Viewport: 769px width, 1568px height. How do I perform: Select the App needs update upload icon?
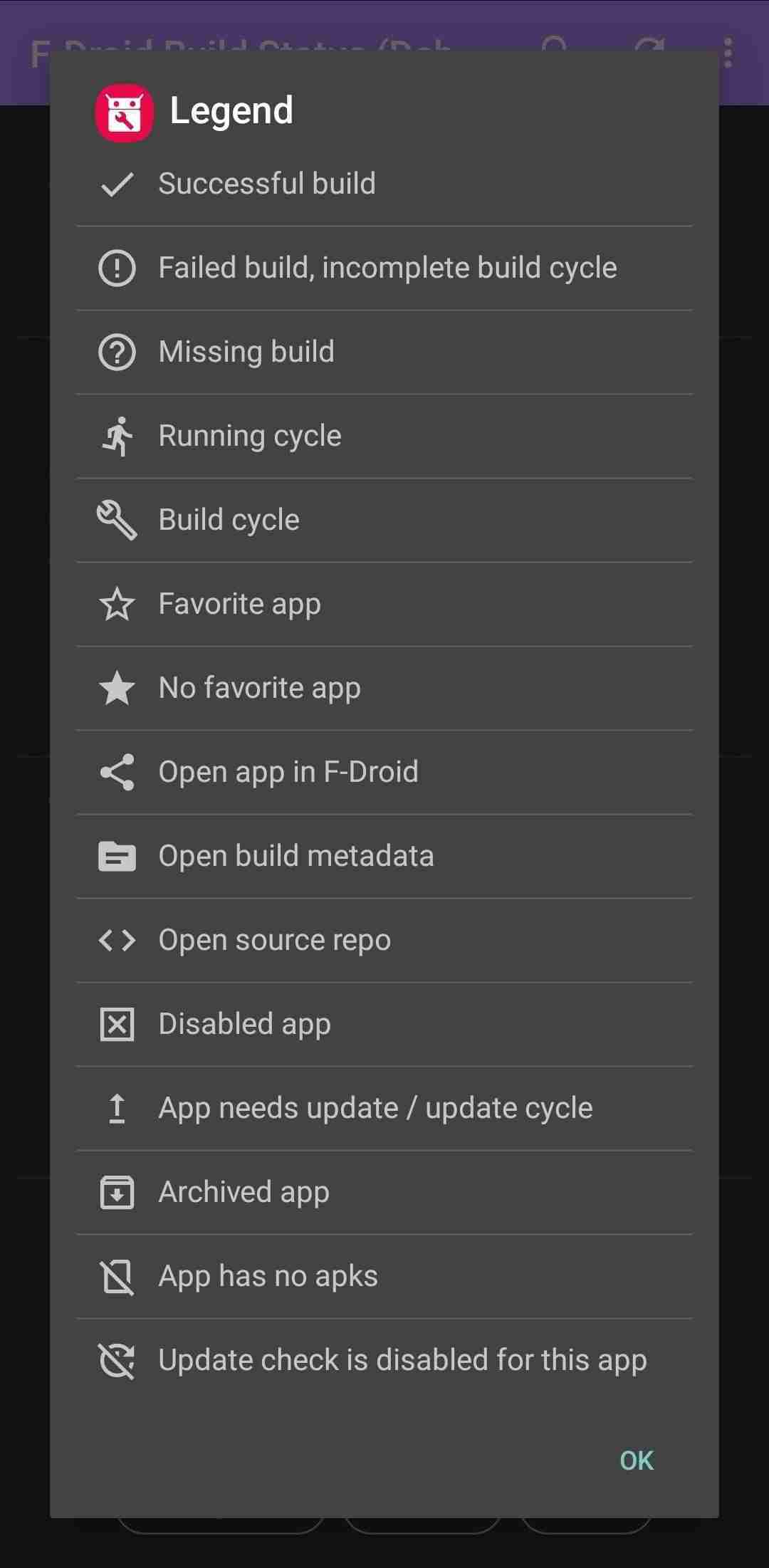click(x=117, y=1107)
